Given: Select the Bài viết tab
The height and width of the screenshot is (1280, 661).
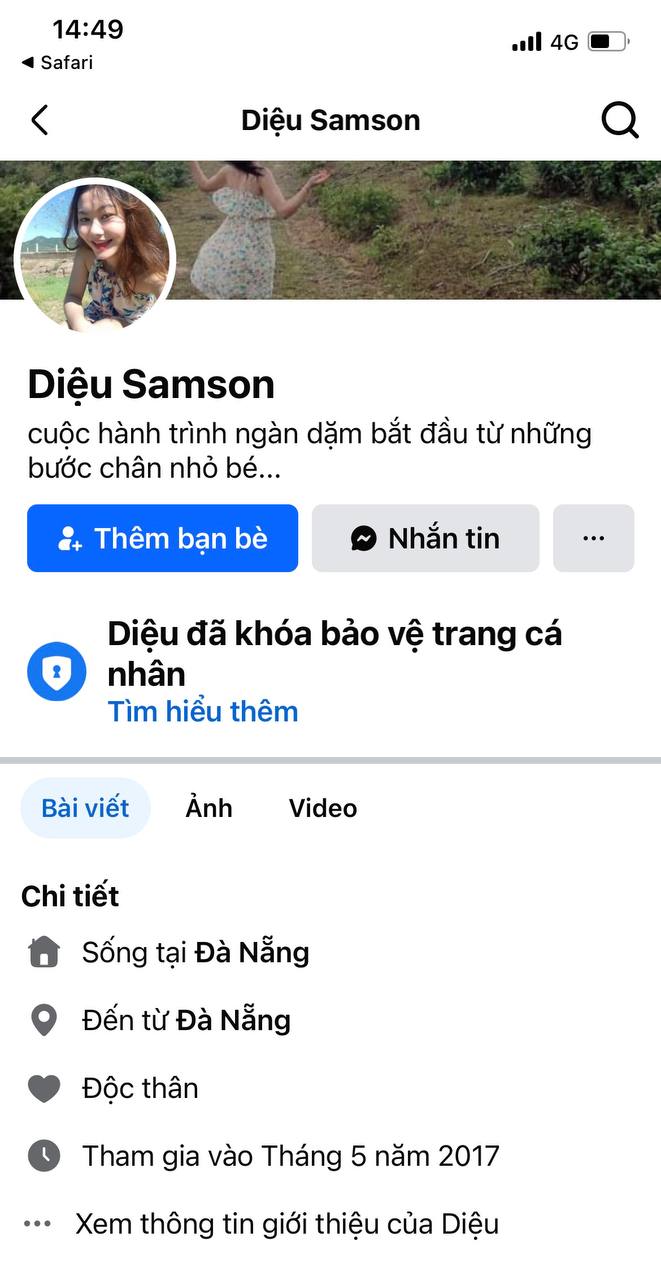Looking at the screenshot, I should pos(85,808).
